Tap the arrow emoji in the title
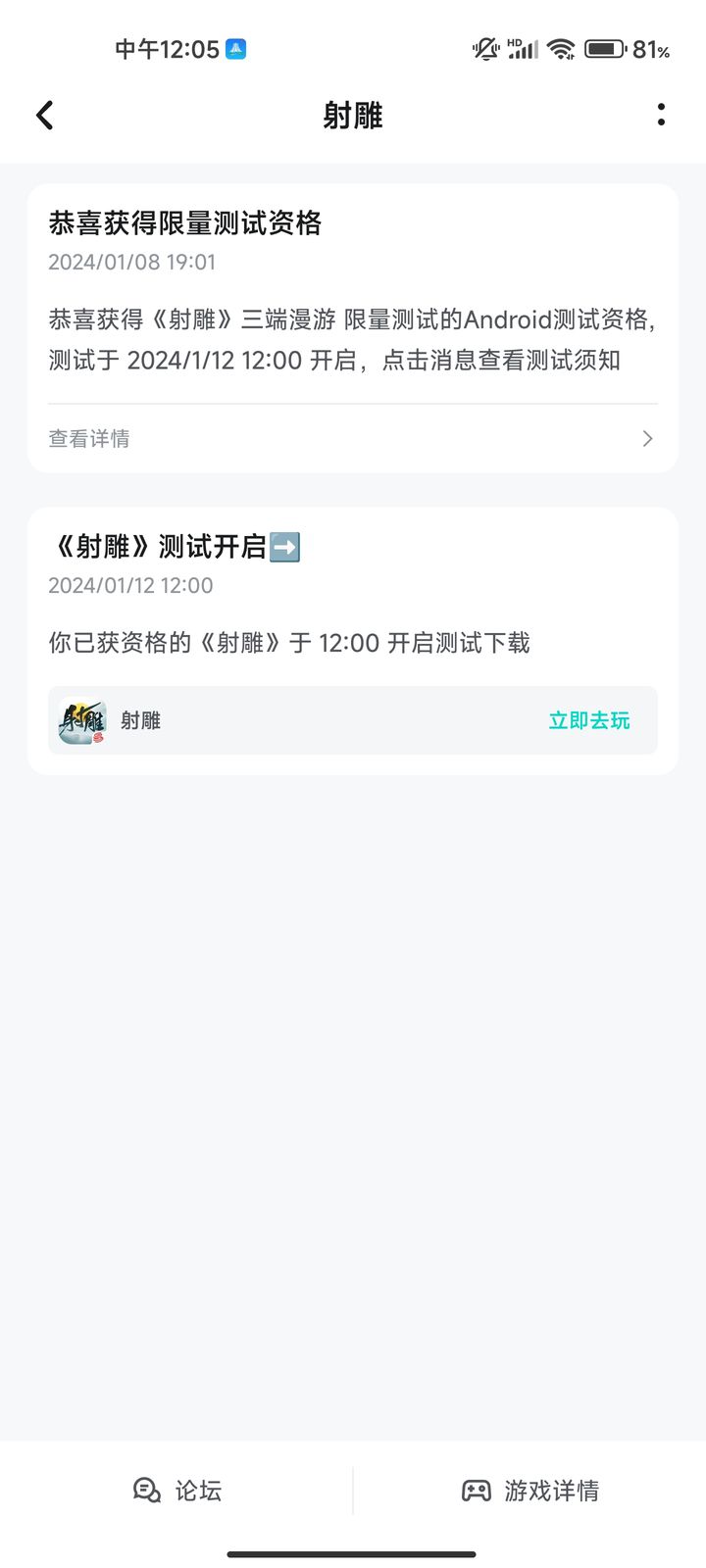The width and height of the screenshot is (706, 1568). (285, 548)
